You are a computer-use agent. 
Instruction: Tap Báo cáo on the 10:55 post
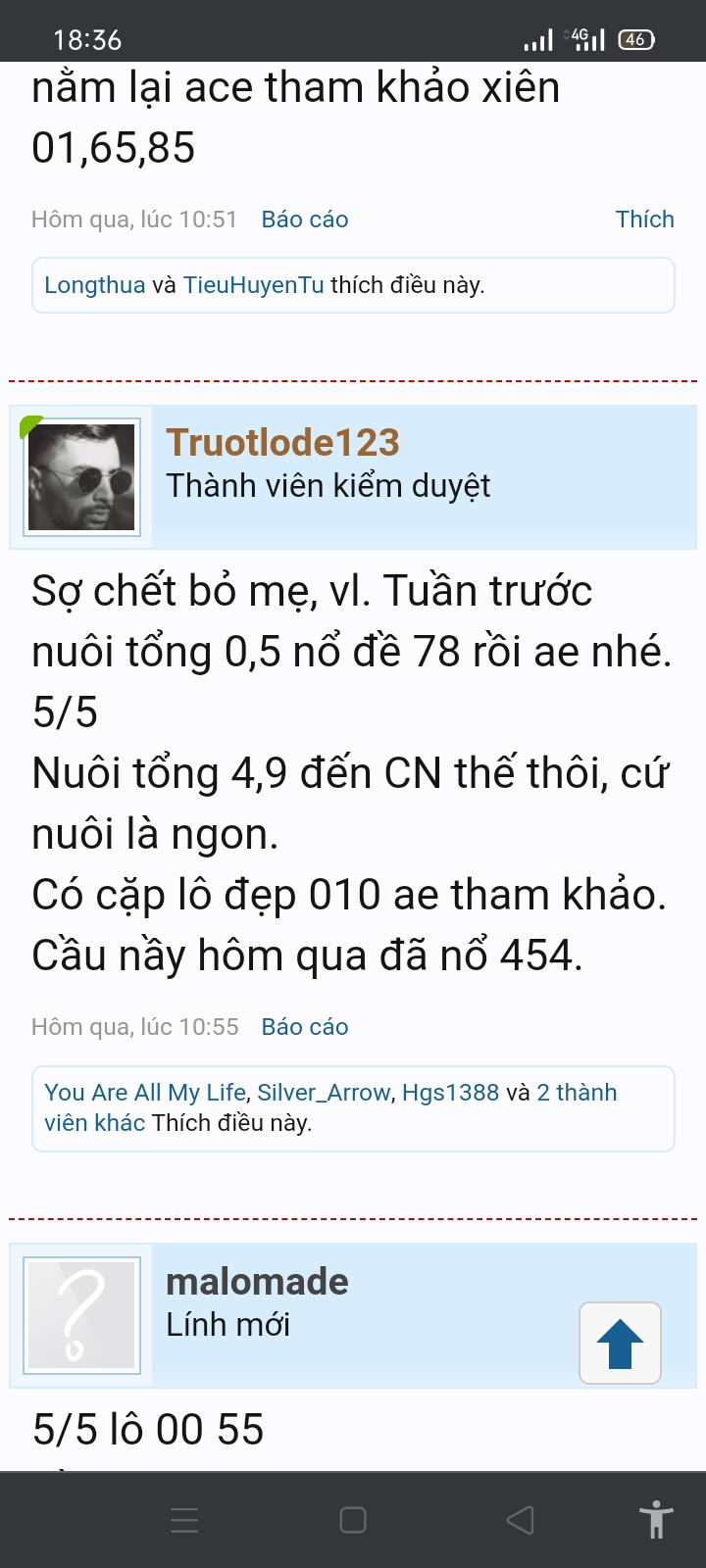(x=305, y=1027)
